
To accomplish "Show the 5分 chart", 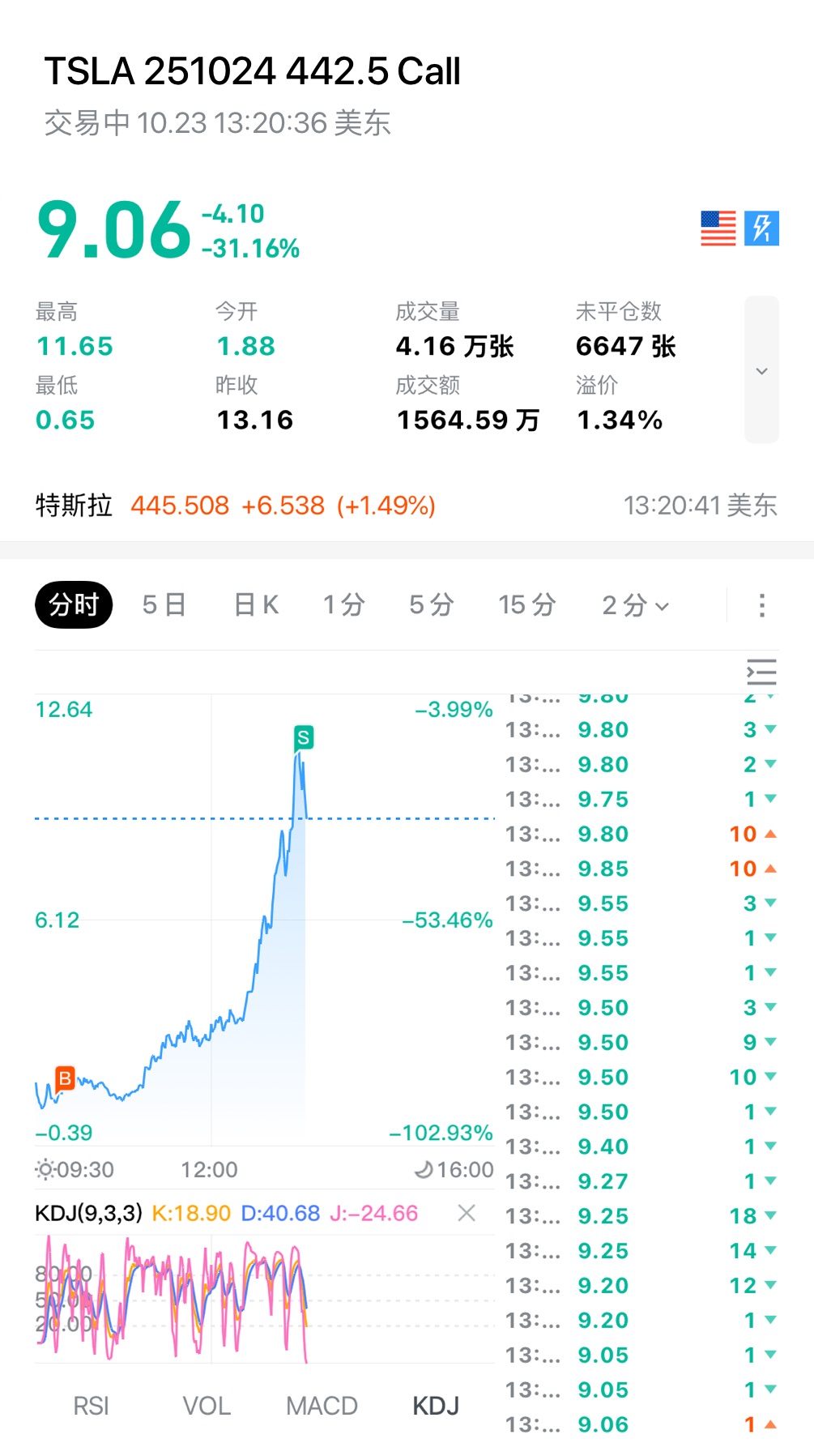I will [431, 604].
